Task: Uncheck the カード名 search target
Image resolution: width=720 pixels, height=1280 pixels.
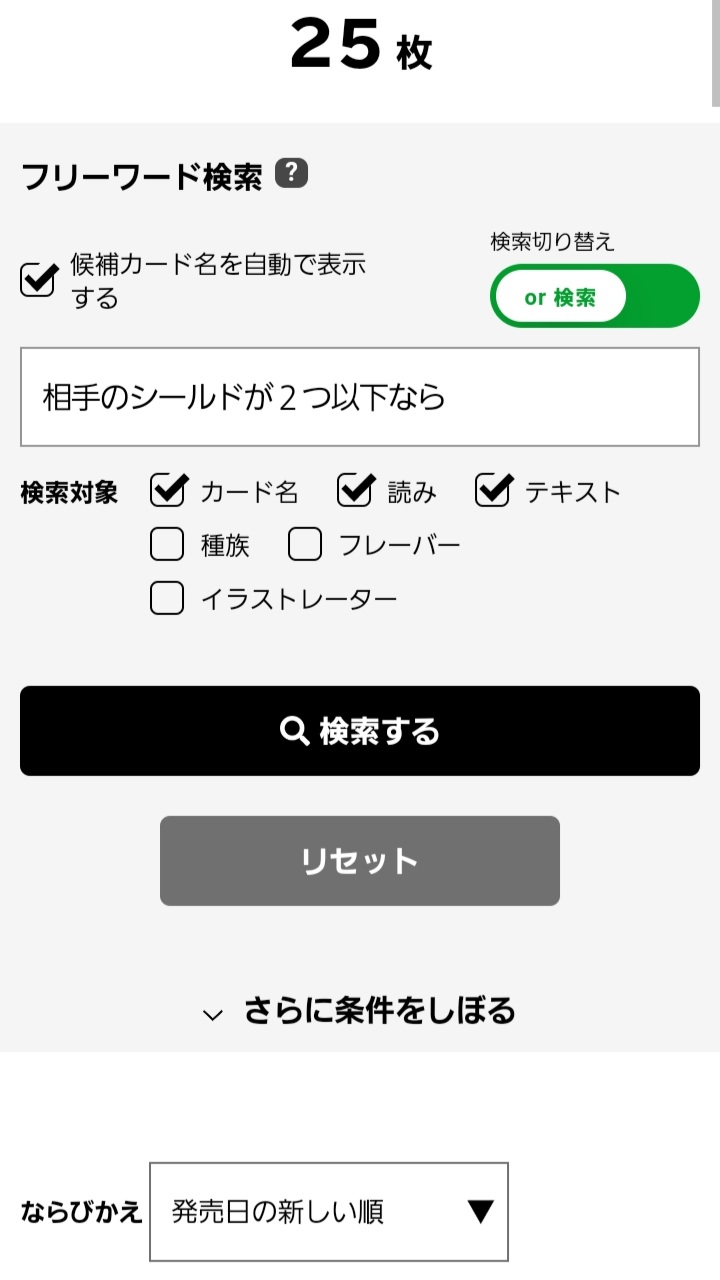Action: coord(167,490)
